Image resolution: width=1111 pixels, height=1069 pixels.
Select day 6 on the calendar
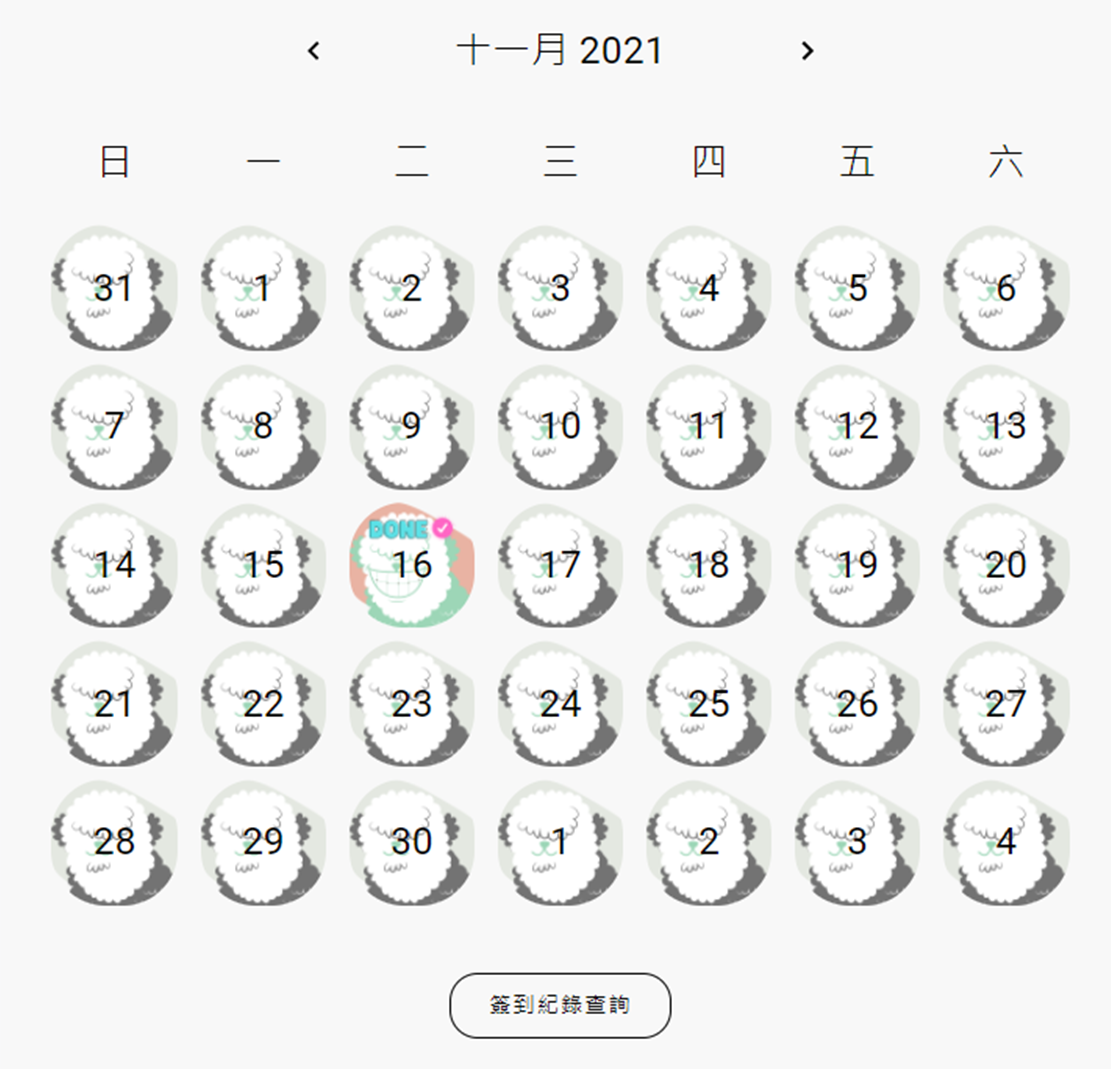click(x=1005, y=289)
